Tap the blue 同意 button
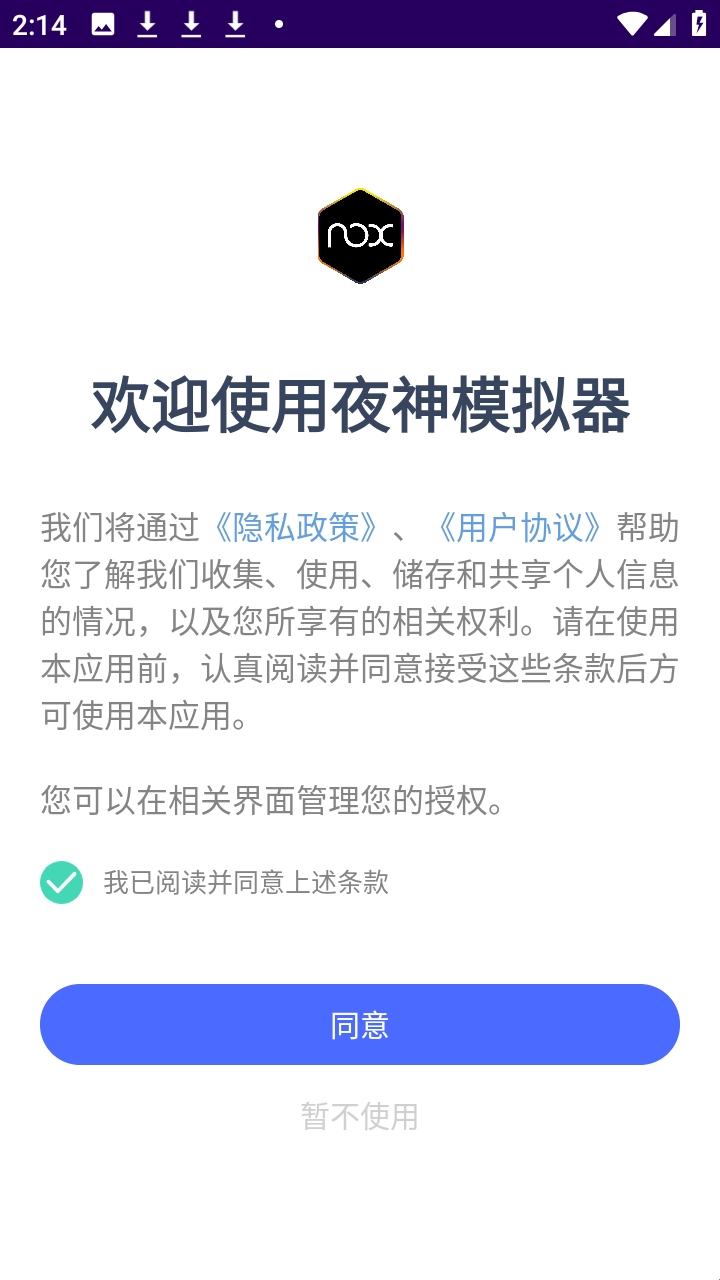The width and height of the screenshot is (720, 1280). point(360,1025)
